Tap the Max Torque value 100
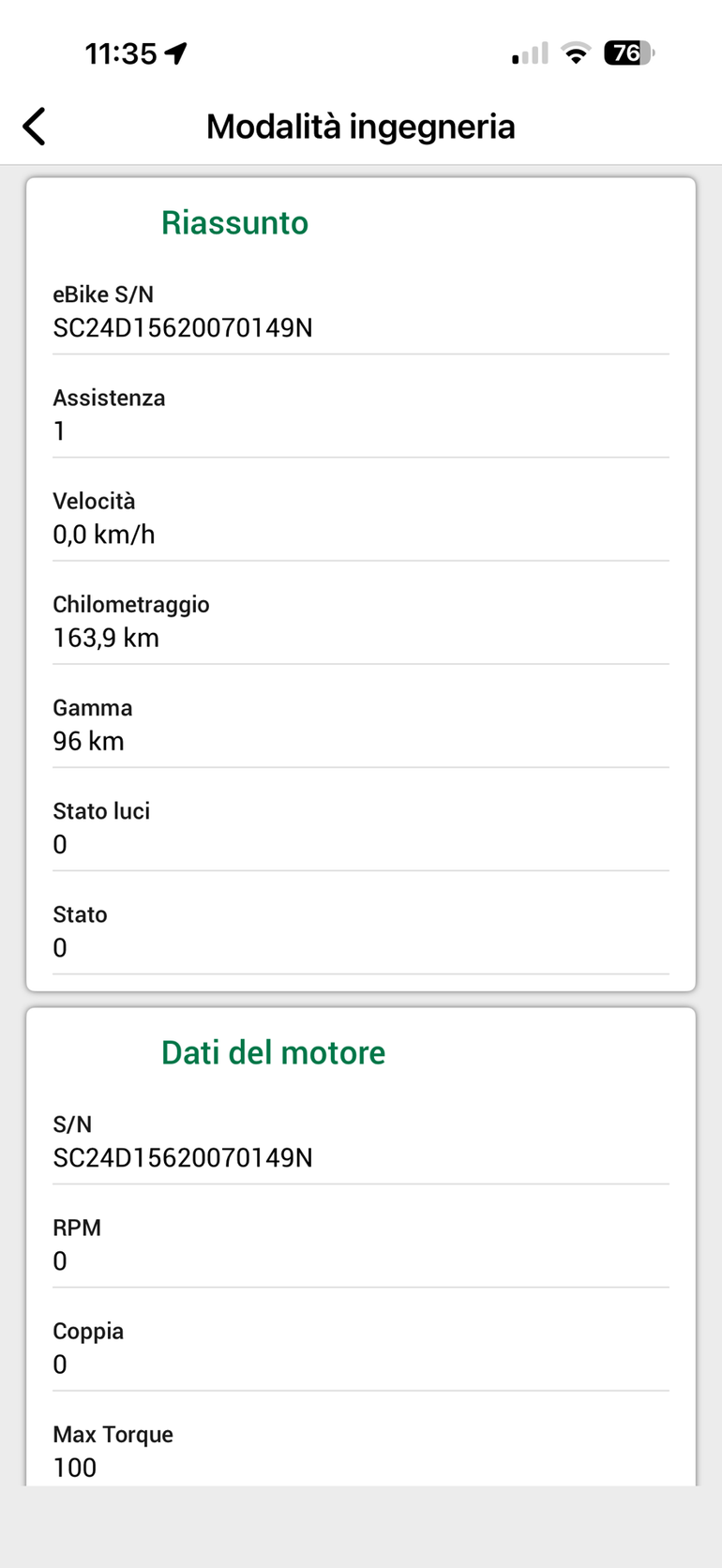Screen dimensions: 722x1568 [x=75, y=1467]
